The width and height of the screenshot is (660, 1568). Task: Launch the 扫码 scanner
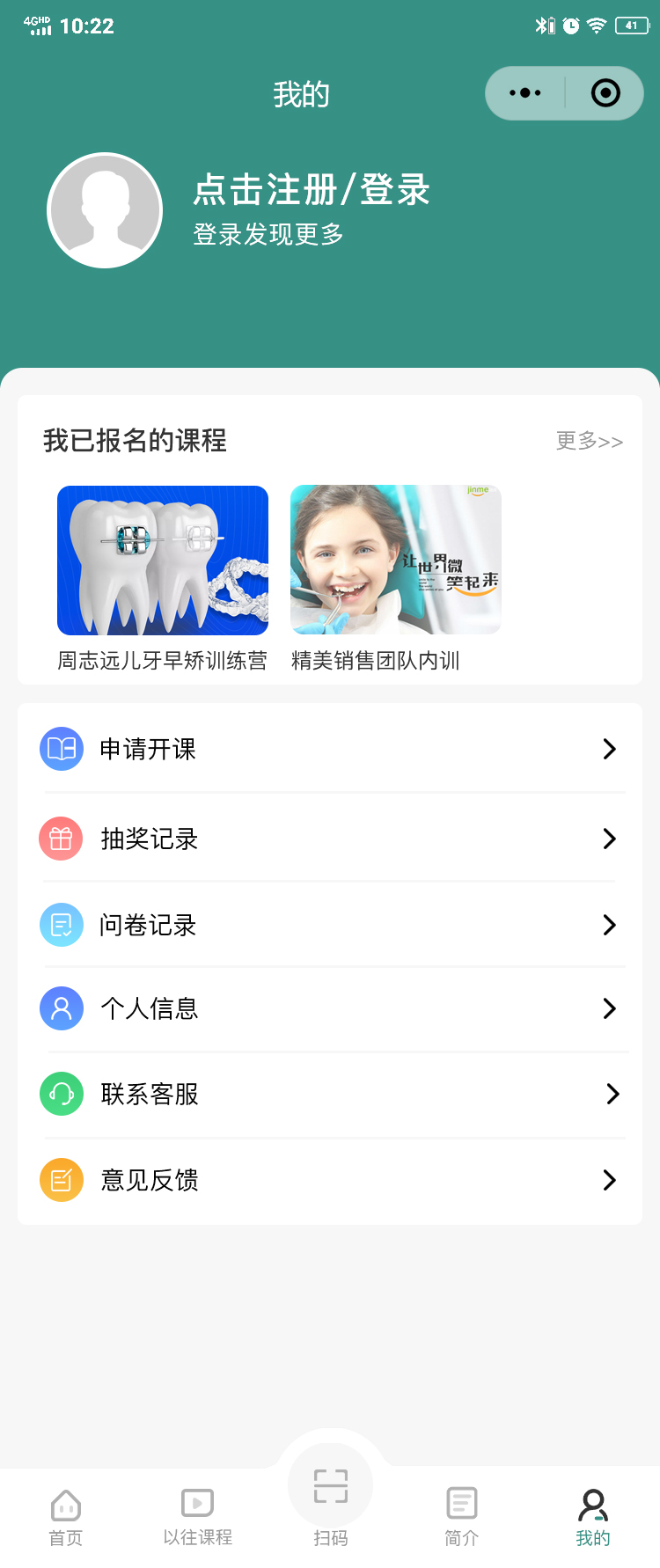click(331, 1496)
